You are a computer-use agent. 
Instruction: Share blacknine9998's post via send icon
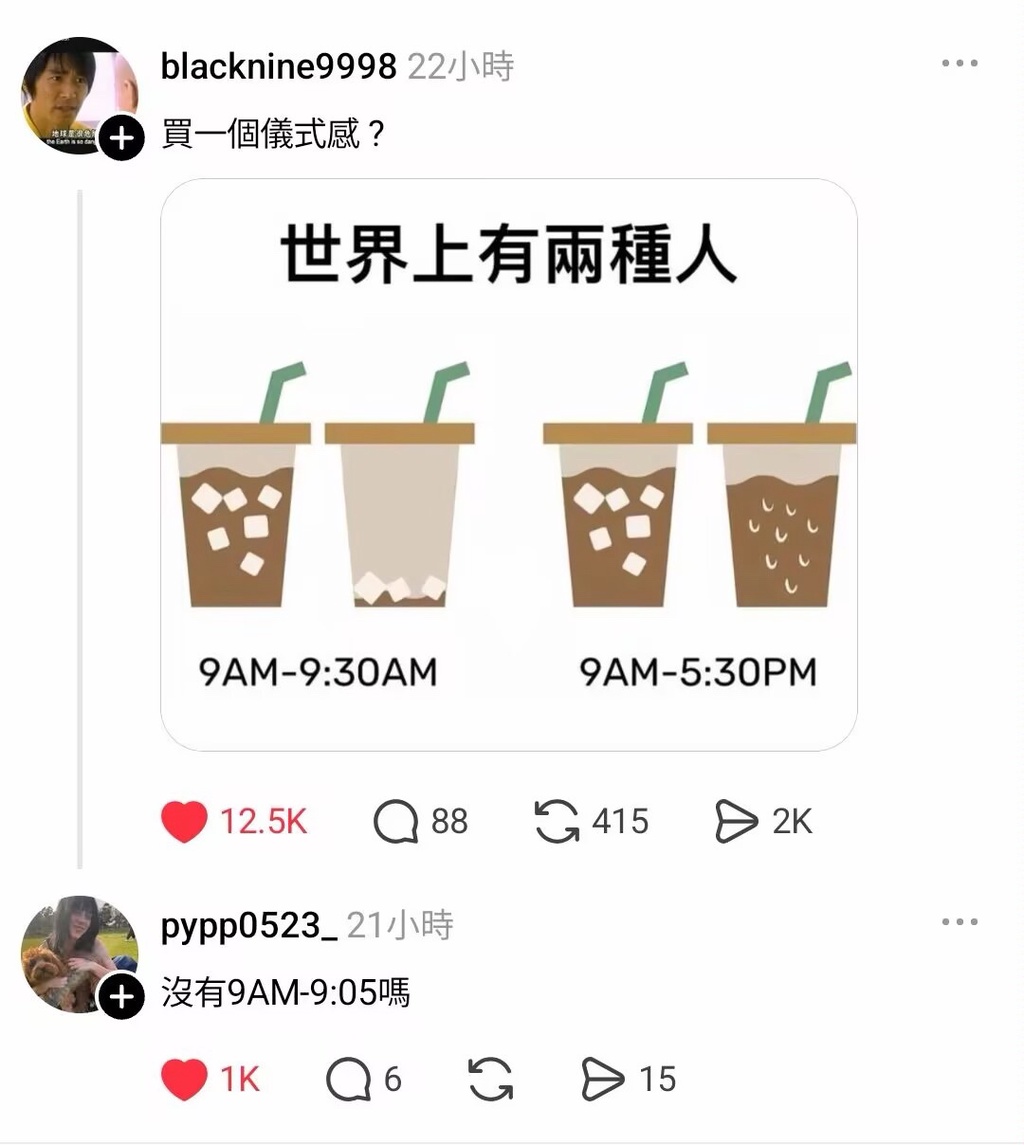(x=737, y=822)
